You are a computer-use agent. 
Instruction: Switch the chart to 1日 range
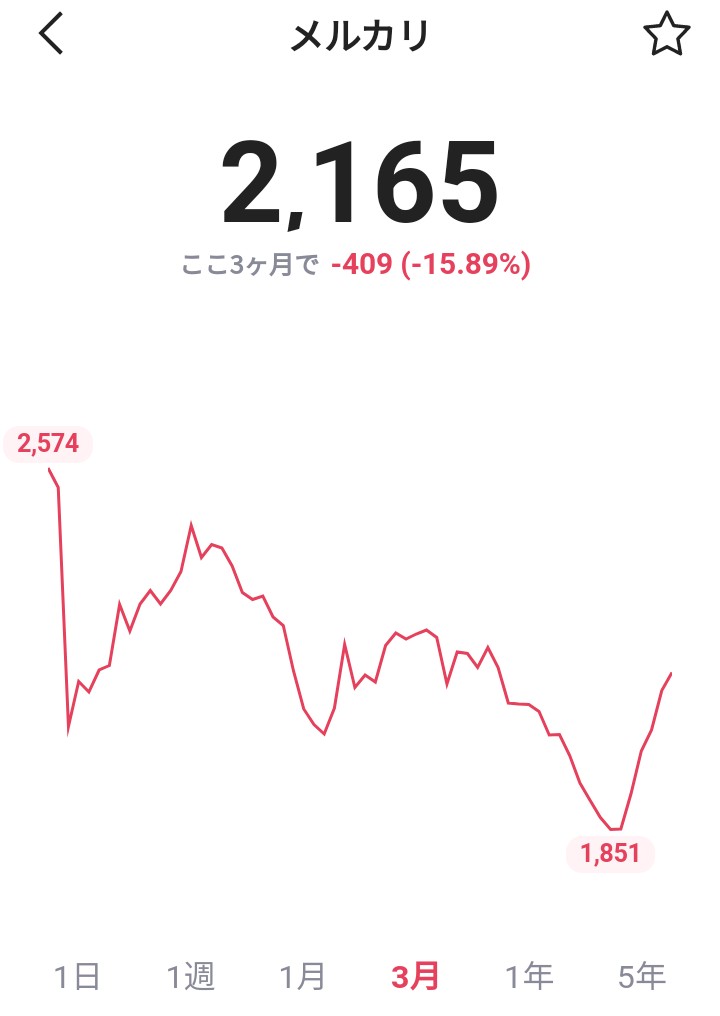point(77,976)
